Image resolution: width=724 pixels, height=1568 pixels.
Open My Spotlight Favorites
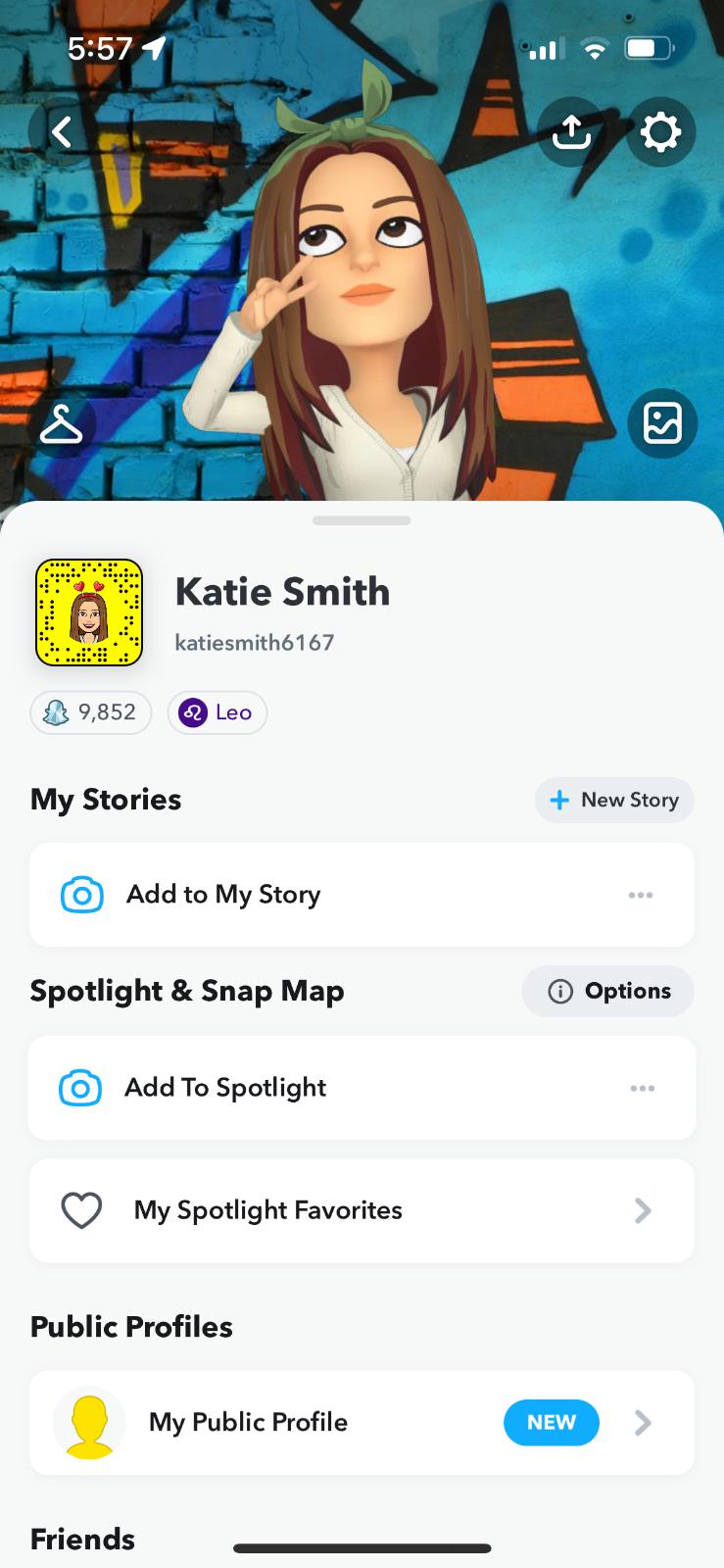(362, 1211)
